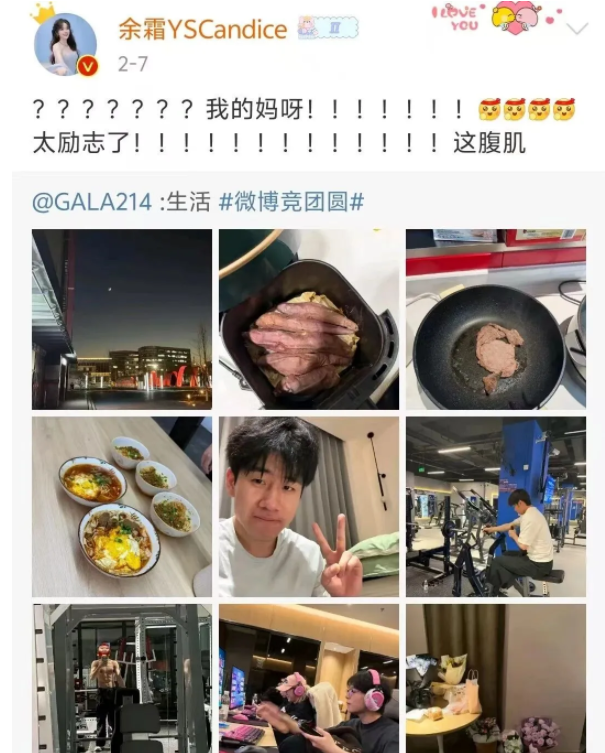
Task: Open 余霜YSCandice's profile avatar
Action: [x=66, y=44]
